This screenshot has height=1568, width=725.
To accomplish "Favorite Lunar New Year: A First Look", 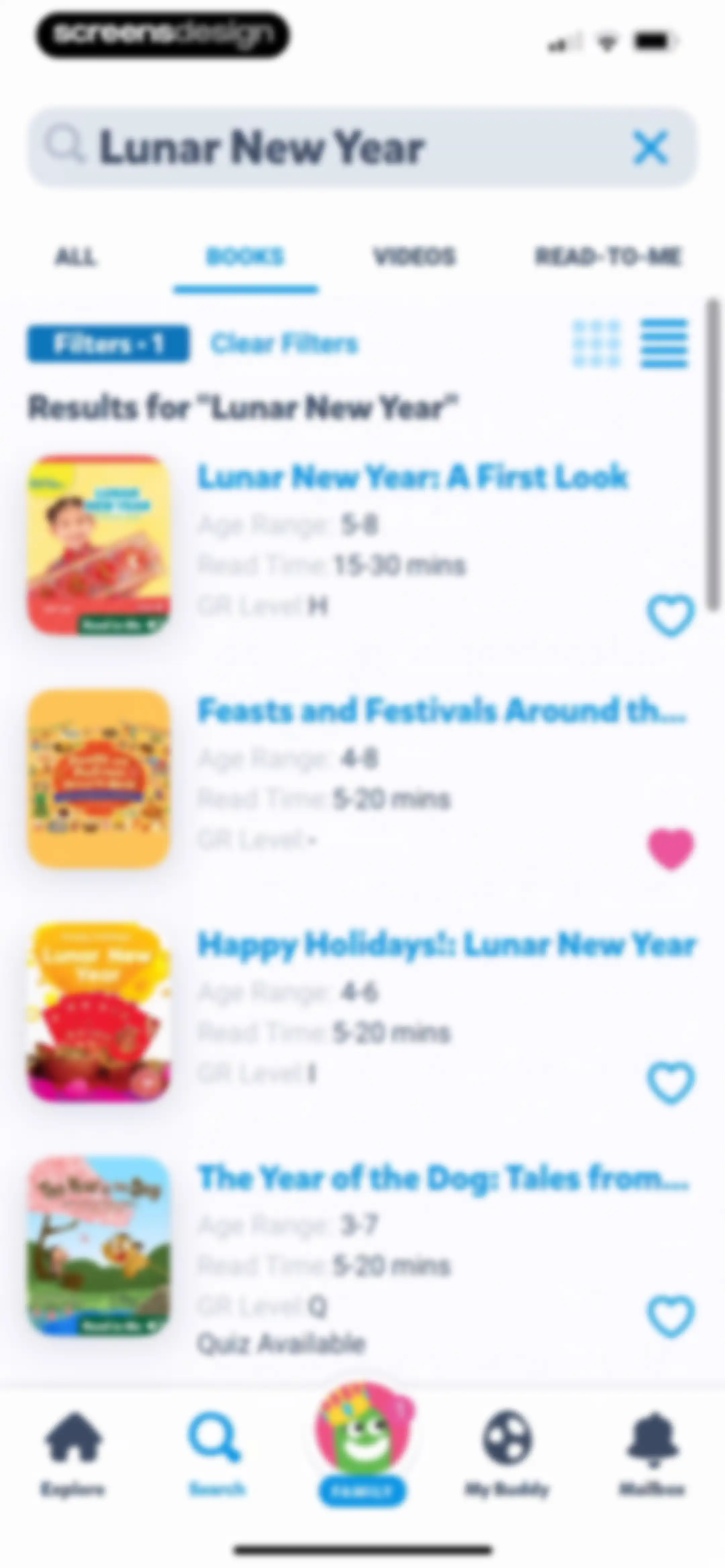I will point(670,615).
